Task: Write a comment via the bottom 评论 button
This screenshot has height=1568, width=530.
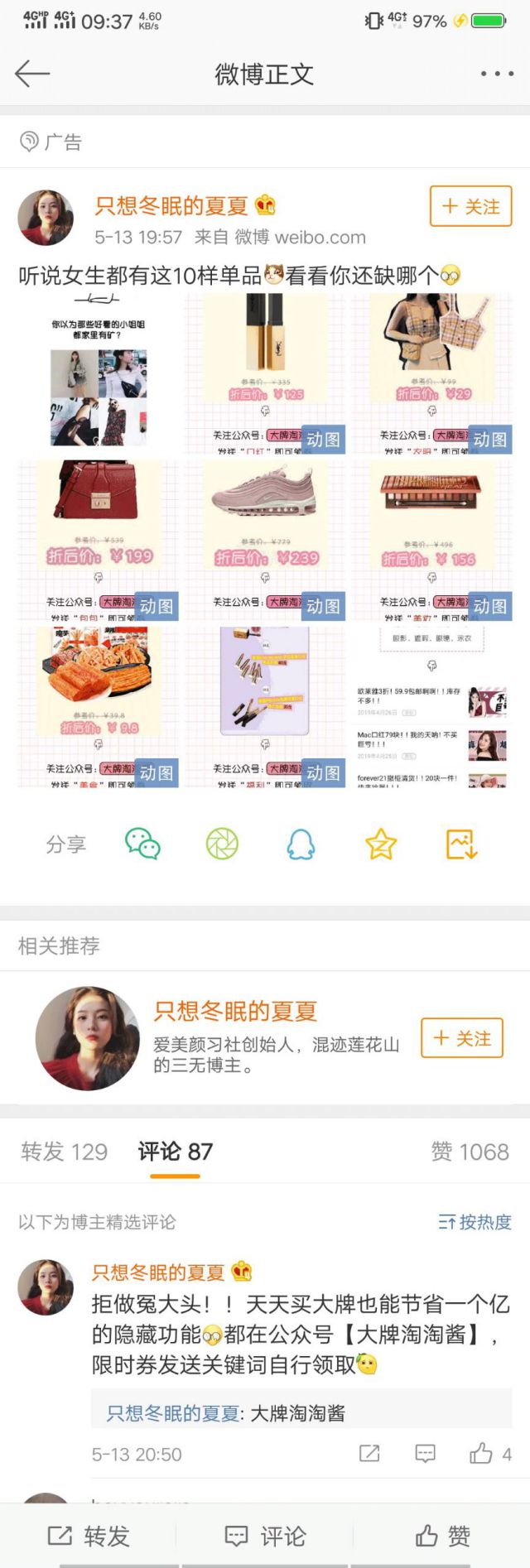Action: (x=265, y=1537)
